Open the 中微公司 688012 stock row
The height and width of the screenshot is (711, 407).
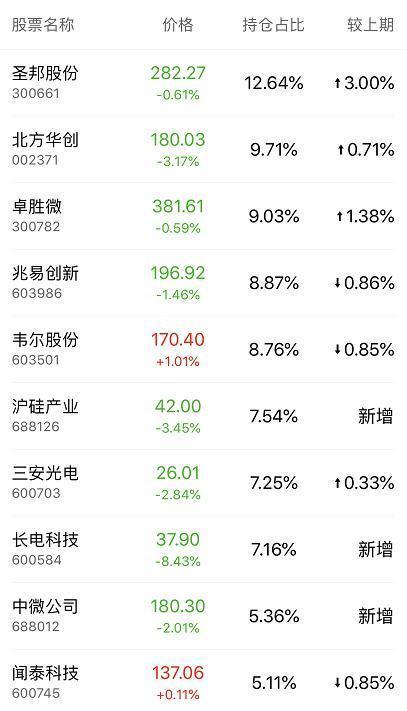[204, 616]
